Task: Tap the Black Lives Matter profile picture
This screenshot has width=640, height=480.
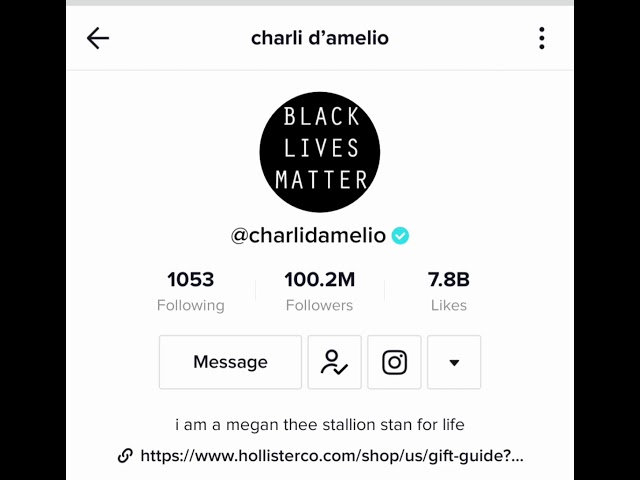Action: pyautogui.click(x=320, y=152)
